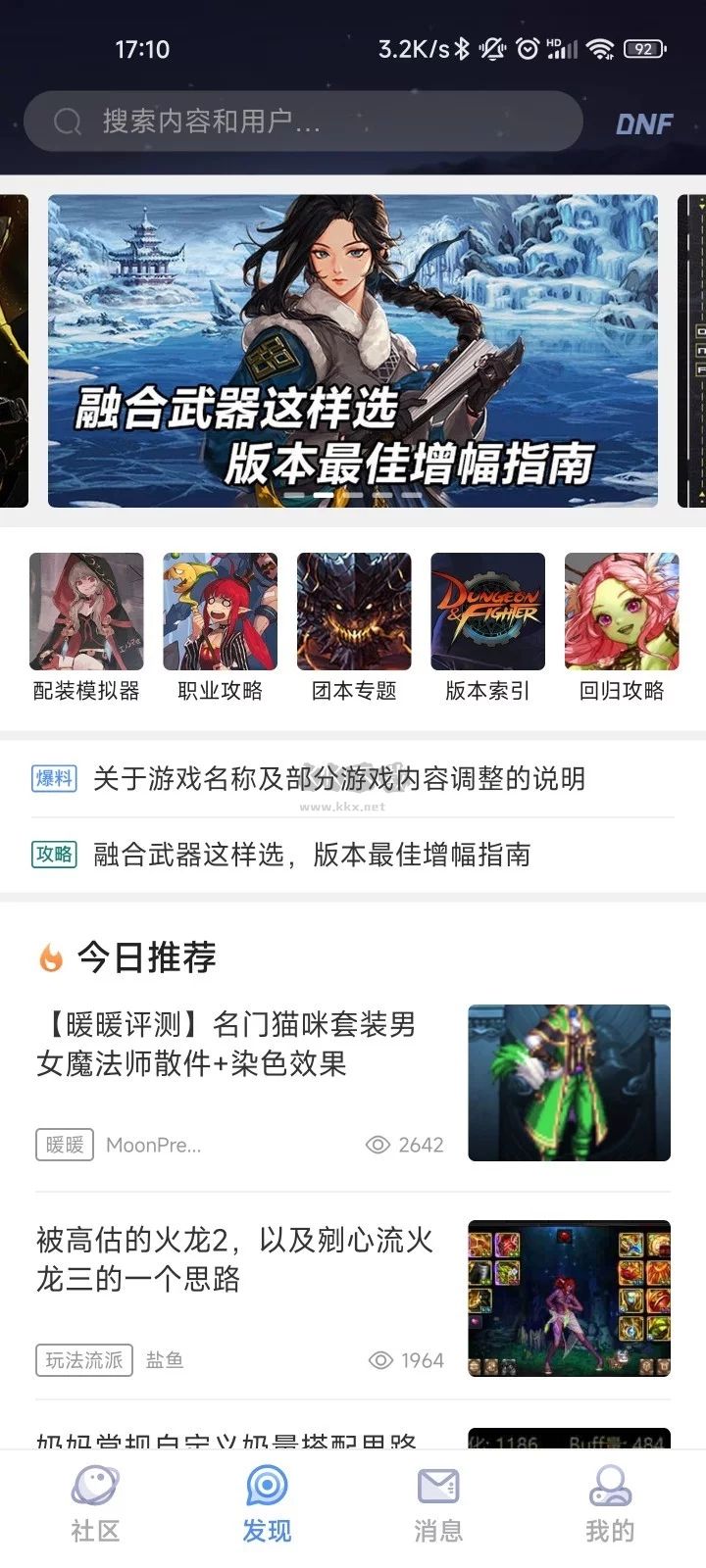
Task: Tap the 暖暖评测 article preview thumbnail
Action: pos(569,1083)
